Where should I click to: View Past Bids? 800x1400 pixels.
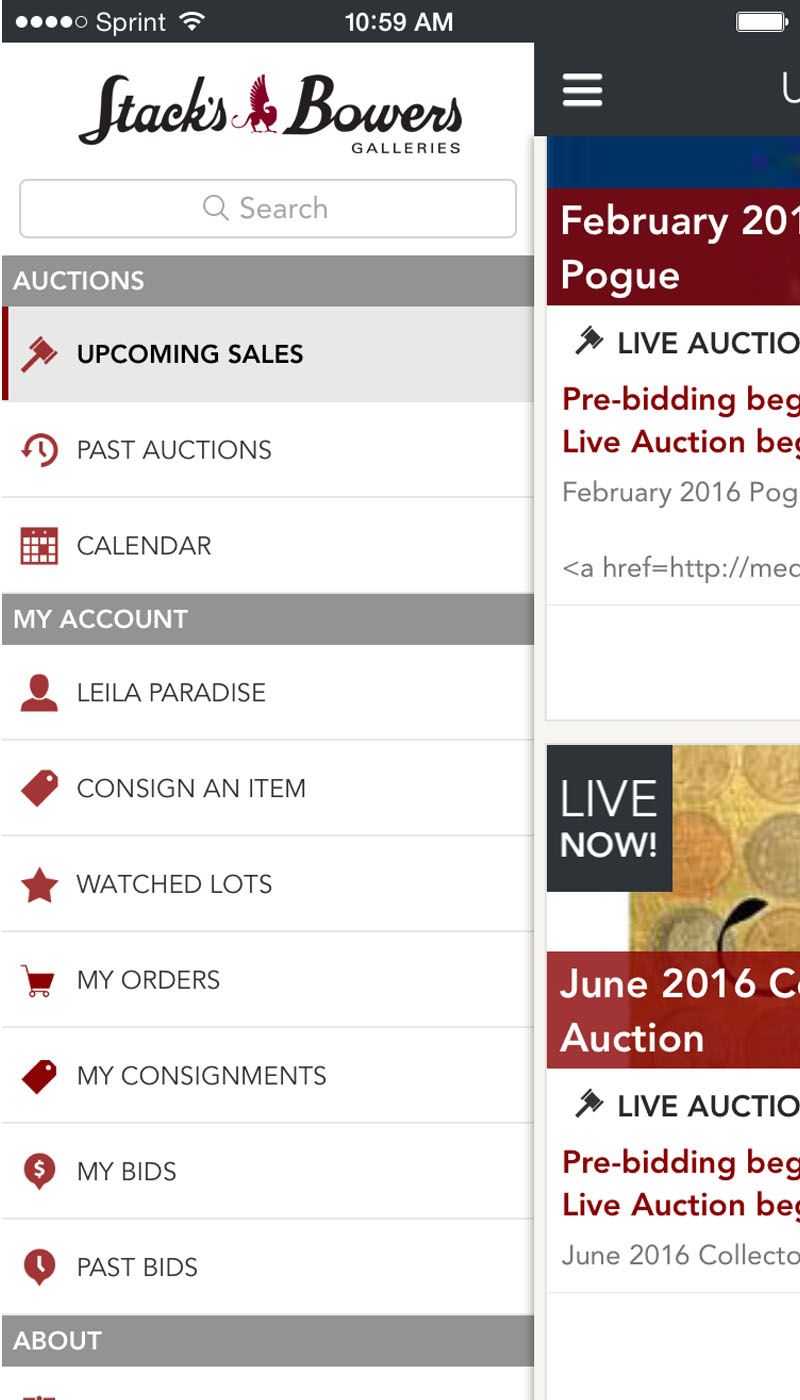coord(268,1267)
